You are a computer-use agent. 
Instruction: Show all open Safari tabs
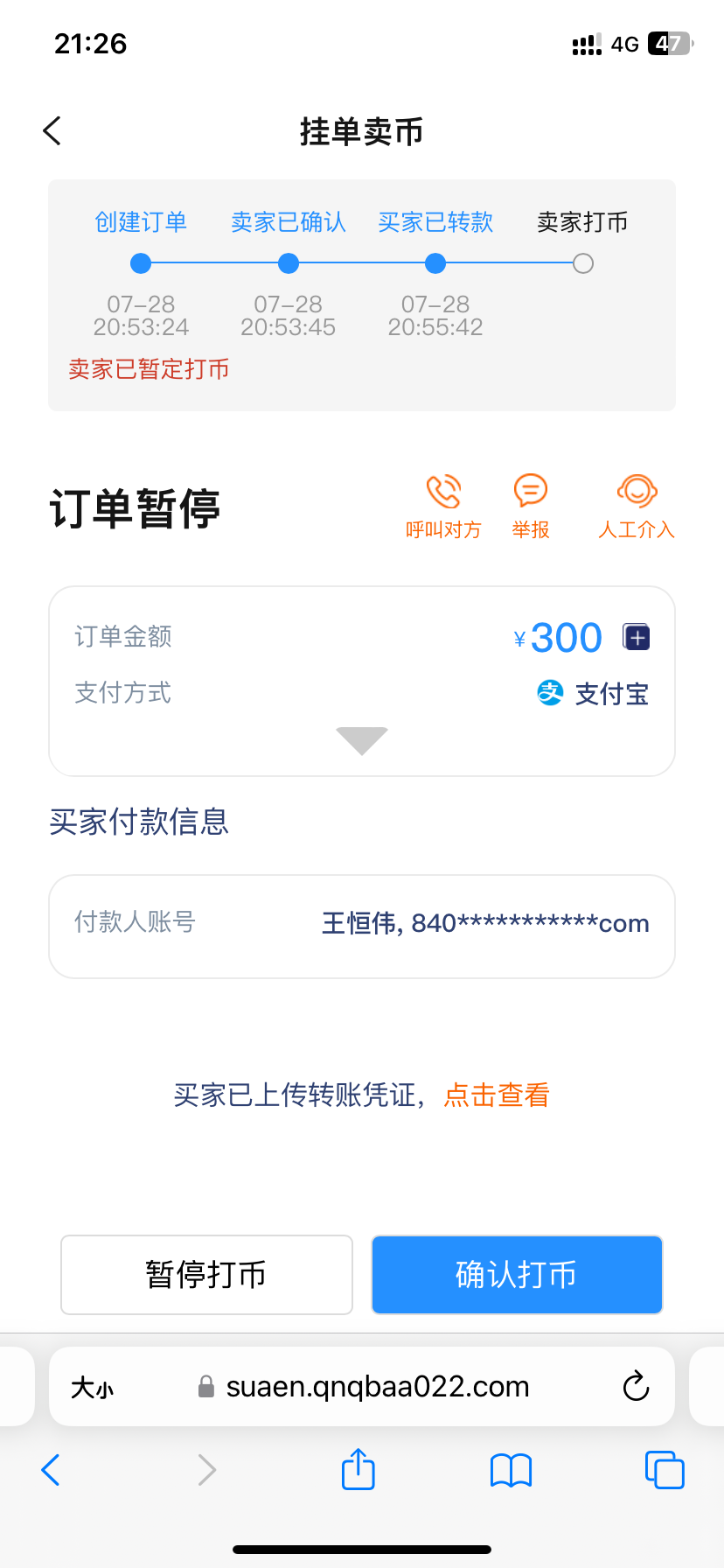pyautogui.click(x=665, y=1470)
